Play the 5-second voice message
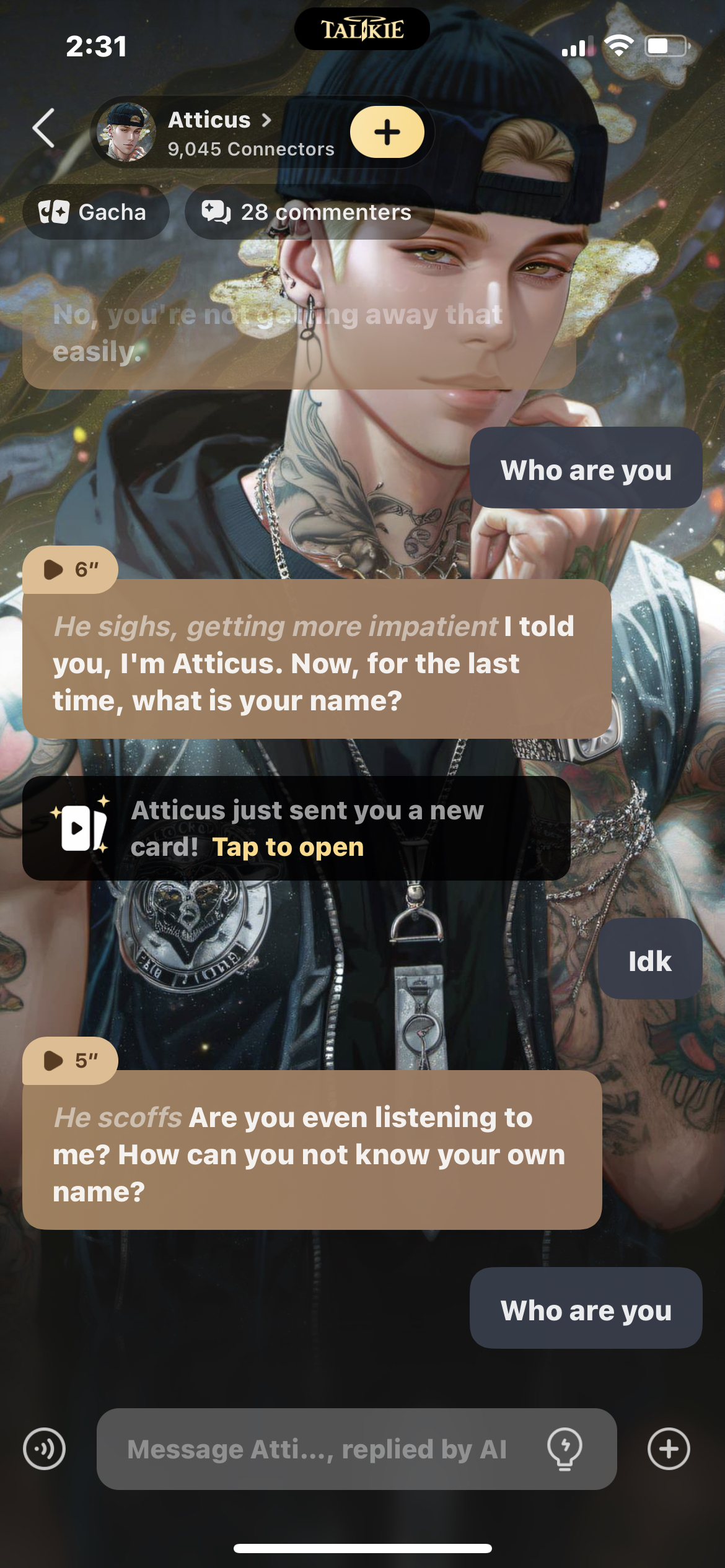Screen dimensions: 725x1568 69,1060
